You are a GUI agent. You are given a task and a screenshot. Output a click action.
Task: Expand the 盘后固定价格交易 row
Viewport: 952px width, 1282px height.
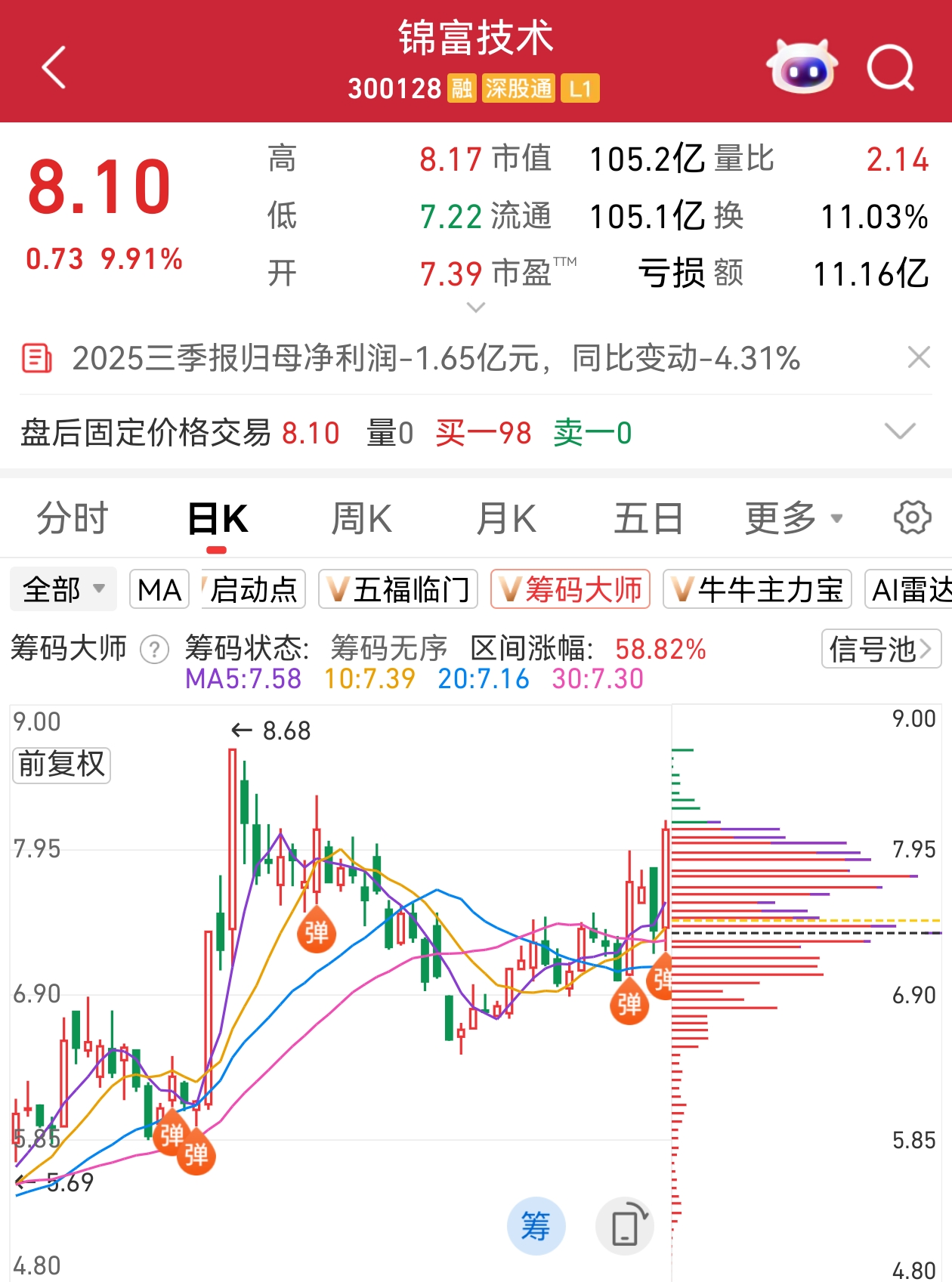pos(900,431)
